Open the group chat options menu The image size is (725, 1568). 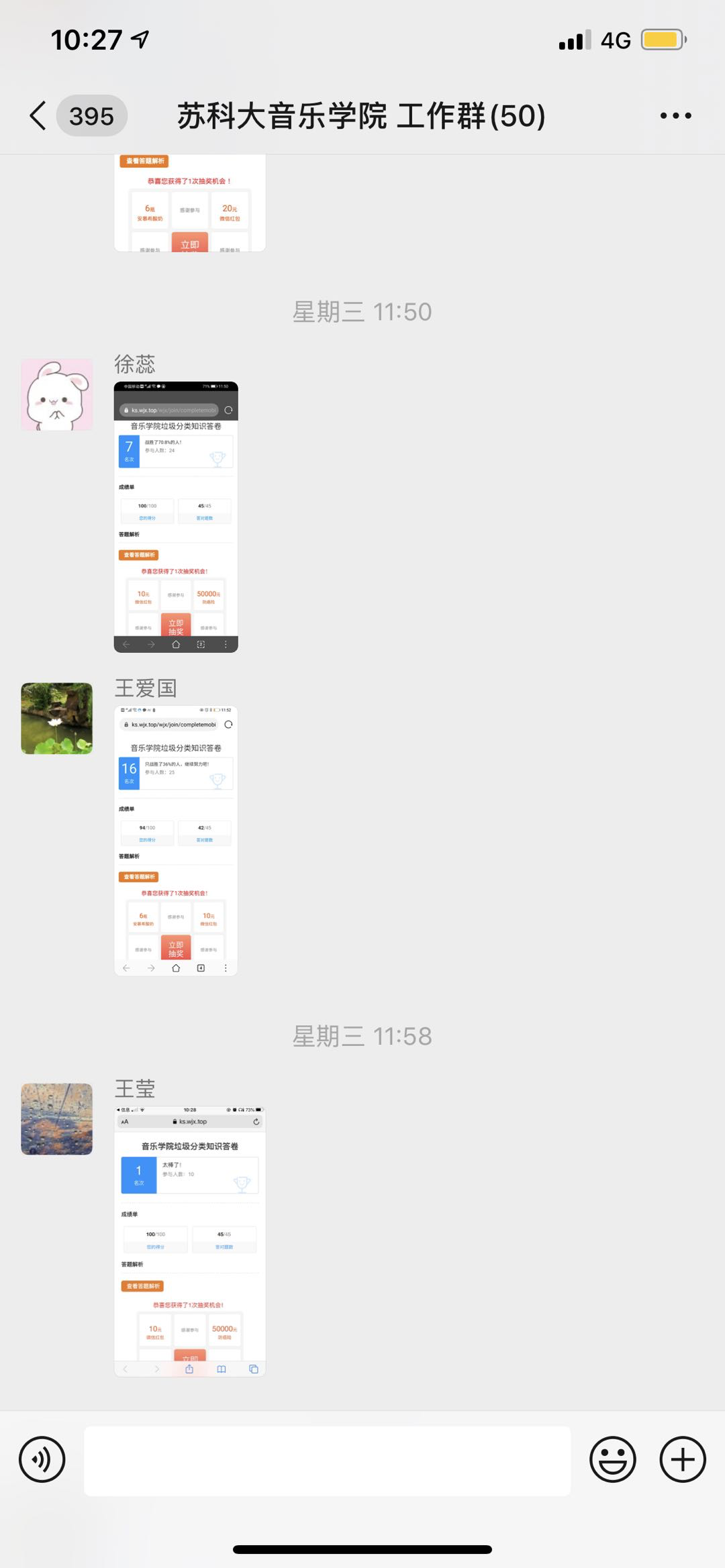[x=675, y=116]
